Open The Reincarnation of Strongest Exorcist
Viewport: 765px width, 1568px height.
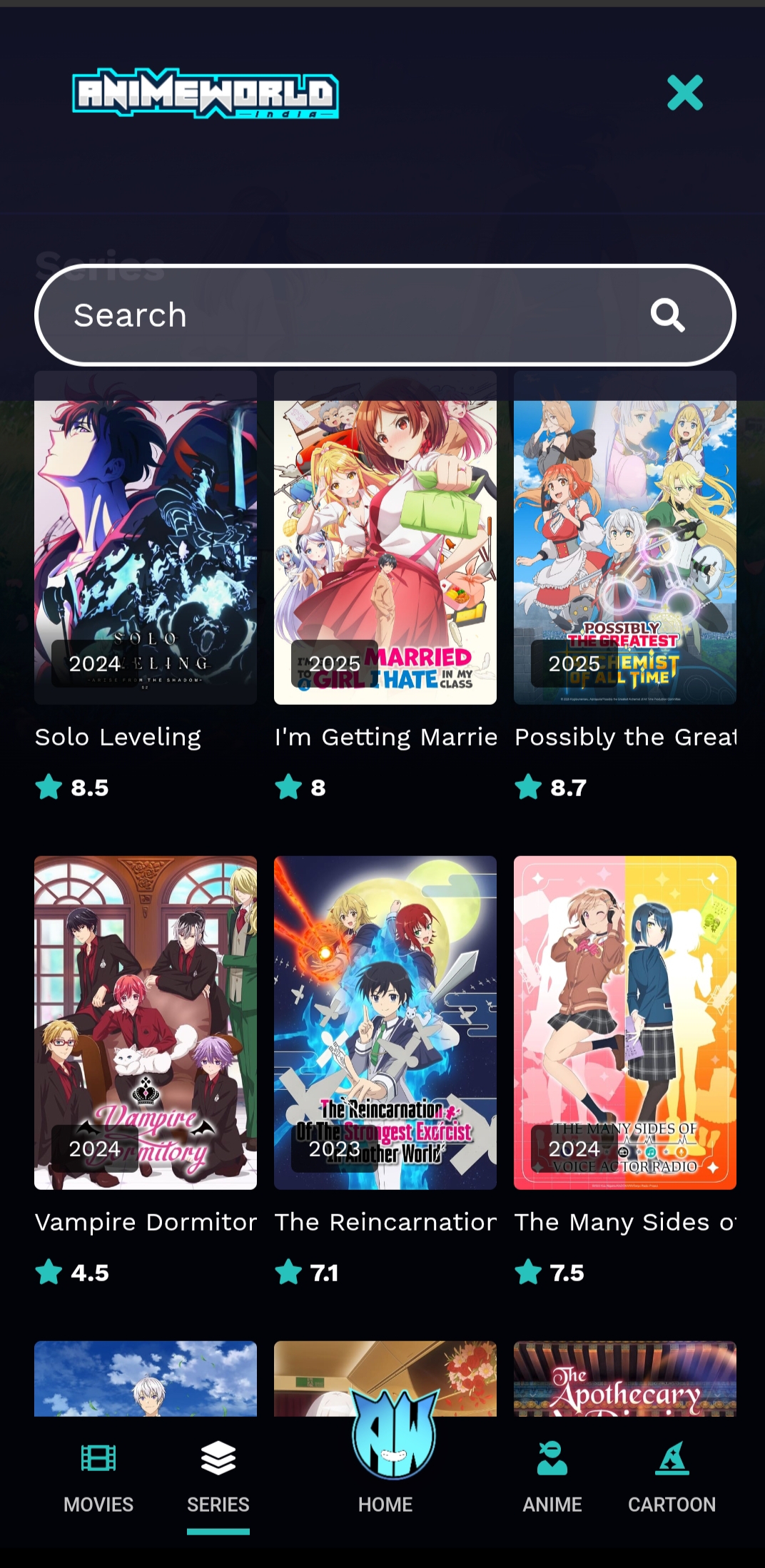click(x=385, y=1022)
